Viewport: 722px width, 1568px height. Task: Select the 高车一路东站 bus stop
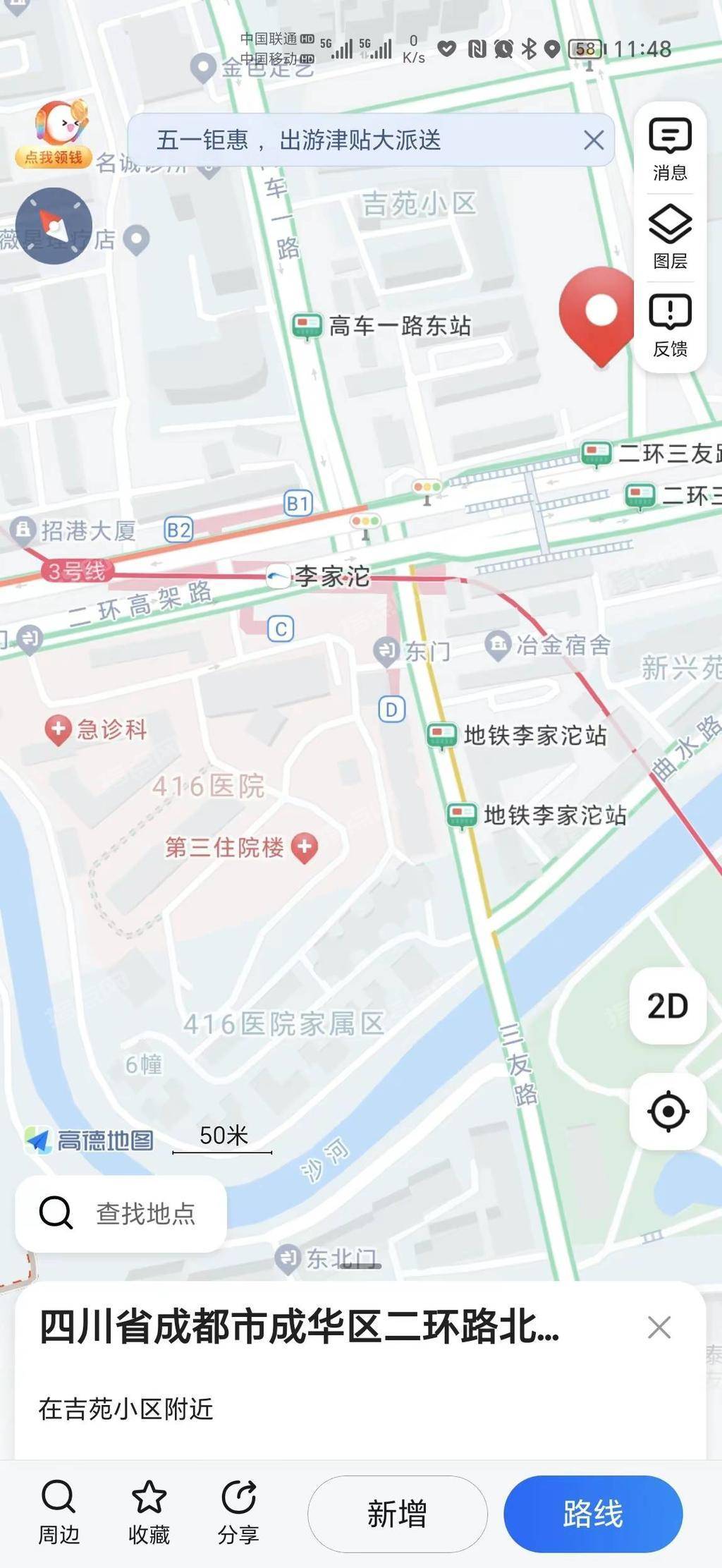pos(382,326)
